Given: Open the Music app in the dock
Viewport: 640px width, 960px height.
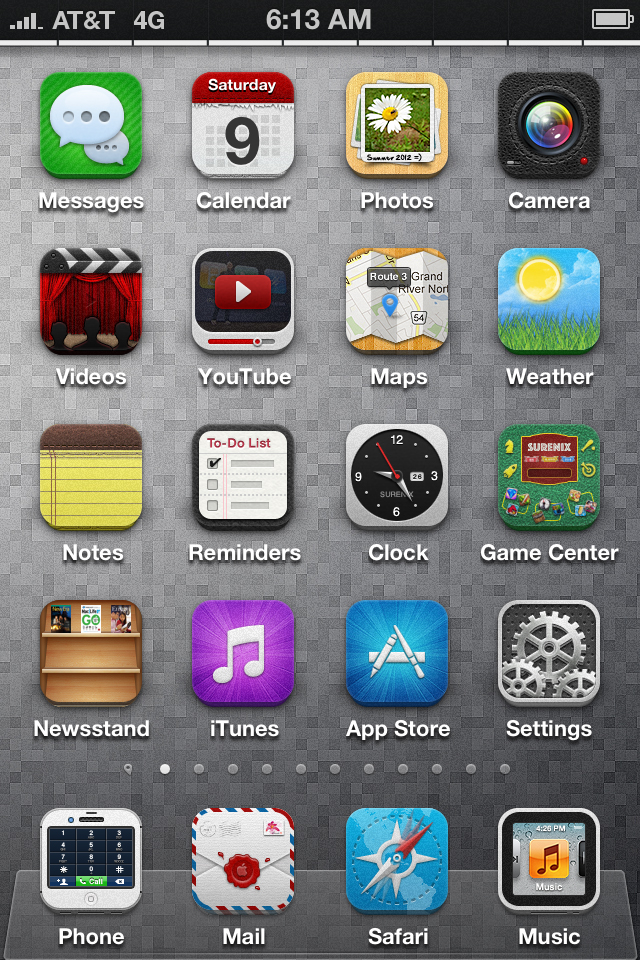Looking at the screenshot, I should coord(549,860).
